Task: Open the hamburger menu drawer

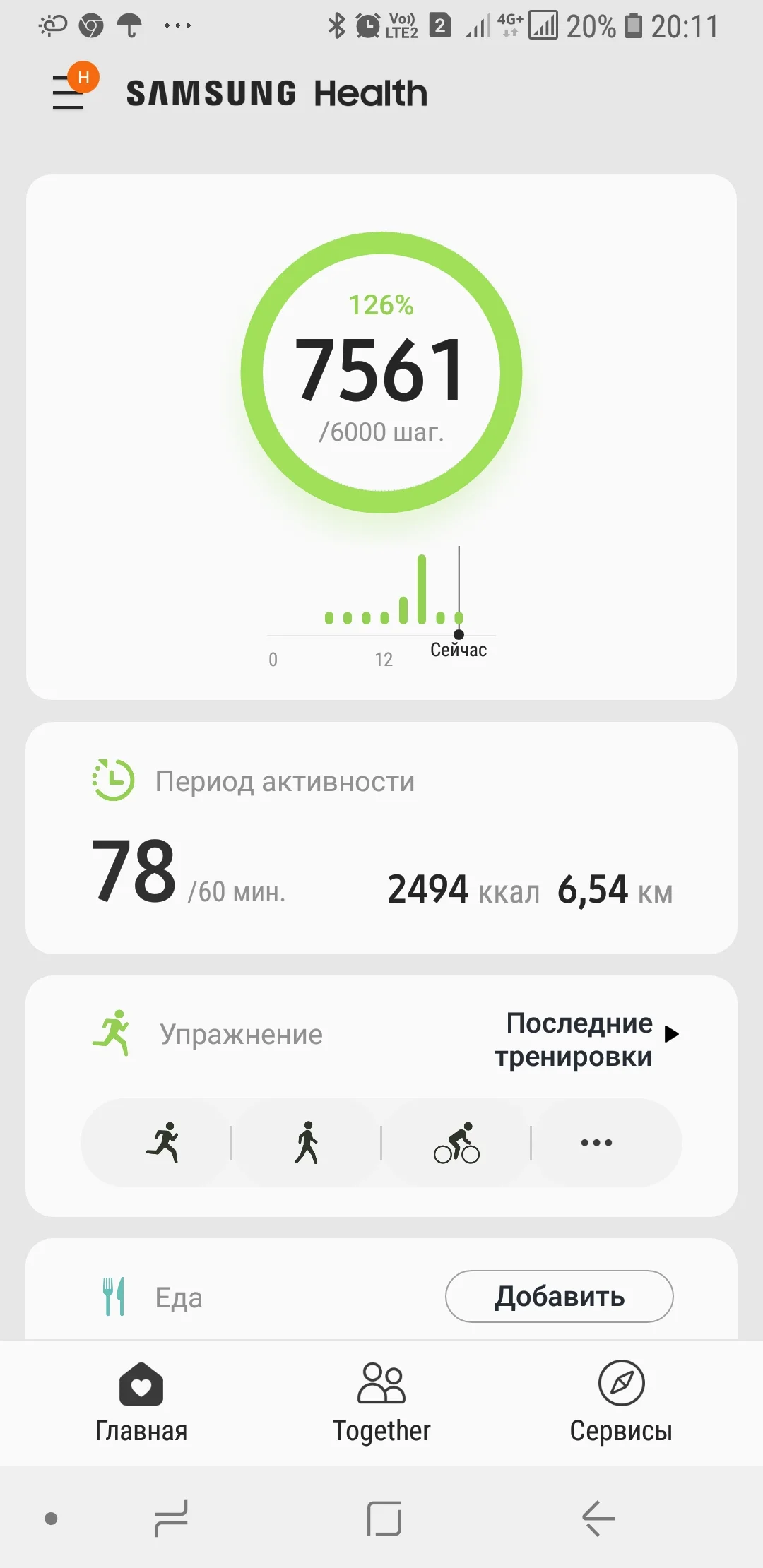Action: [69, 93]
